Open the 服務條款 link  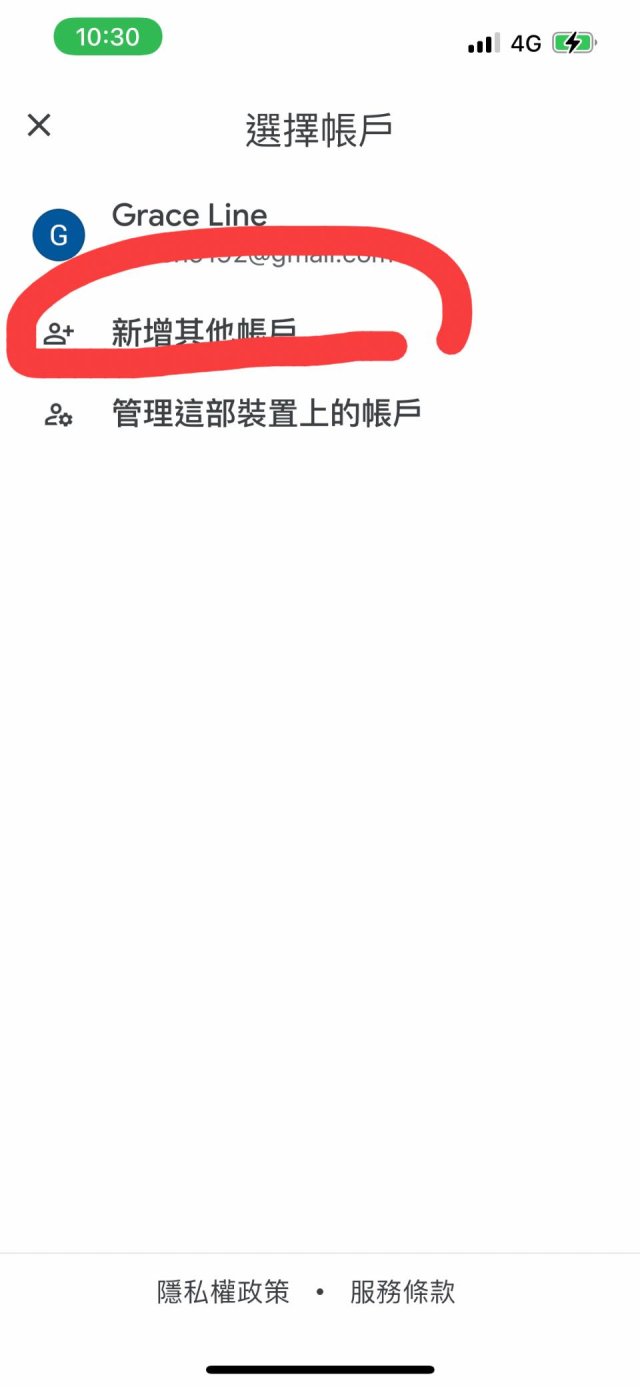pyautogui.click(x=403, y=1292)
